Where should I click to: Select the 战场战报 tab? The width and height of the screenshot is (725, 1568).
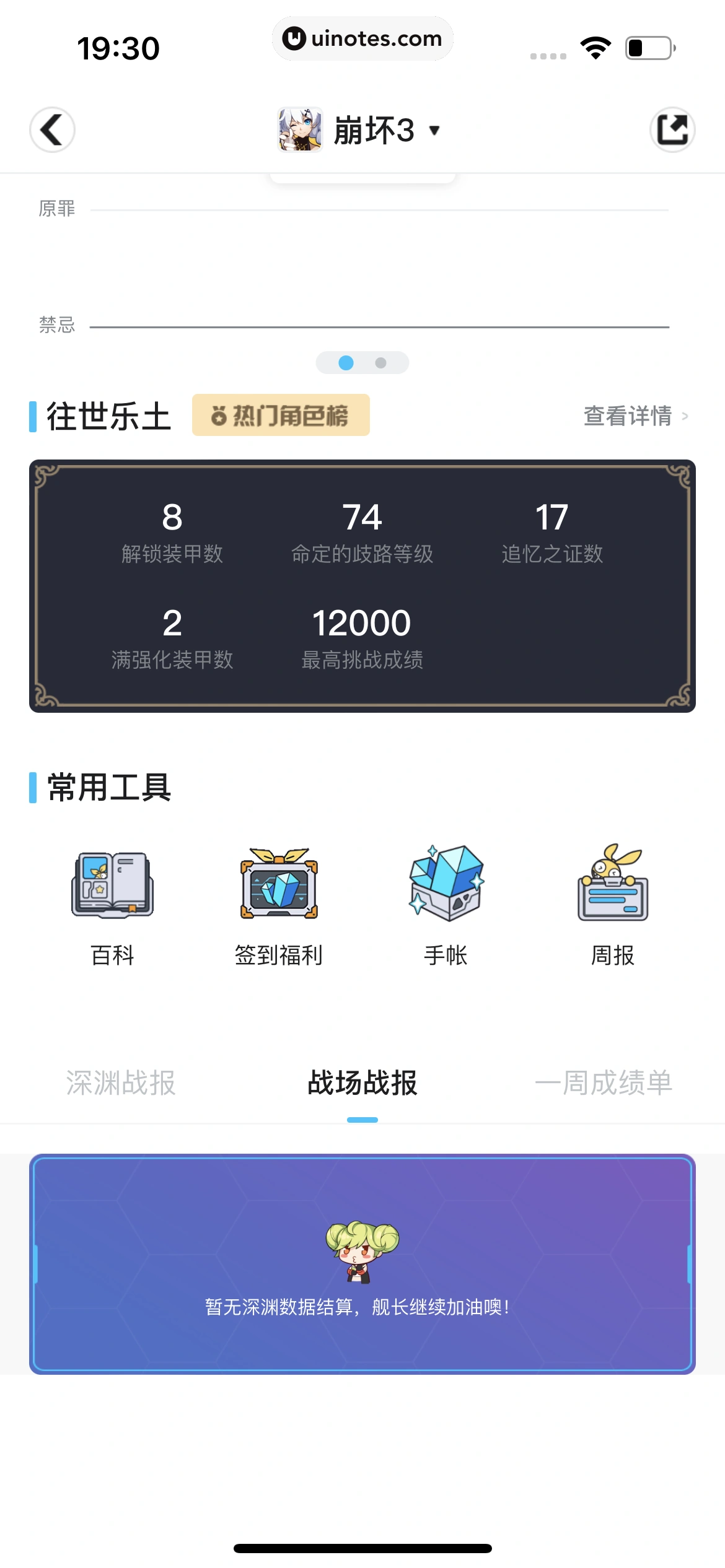(362, 1083)
